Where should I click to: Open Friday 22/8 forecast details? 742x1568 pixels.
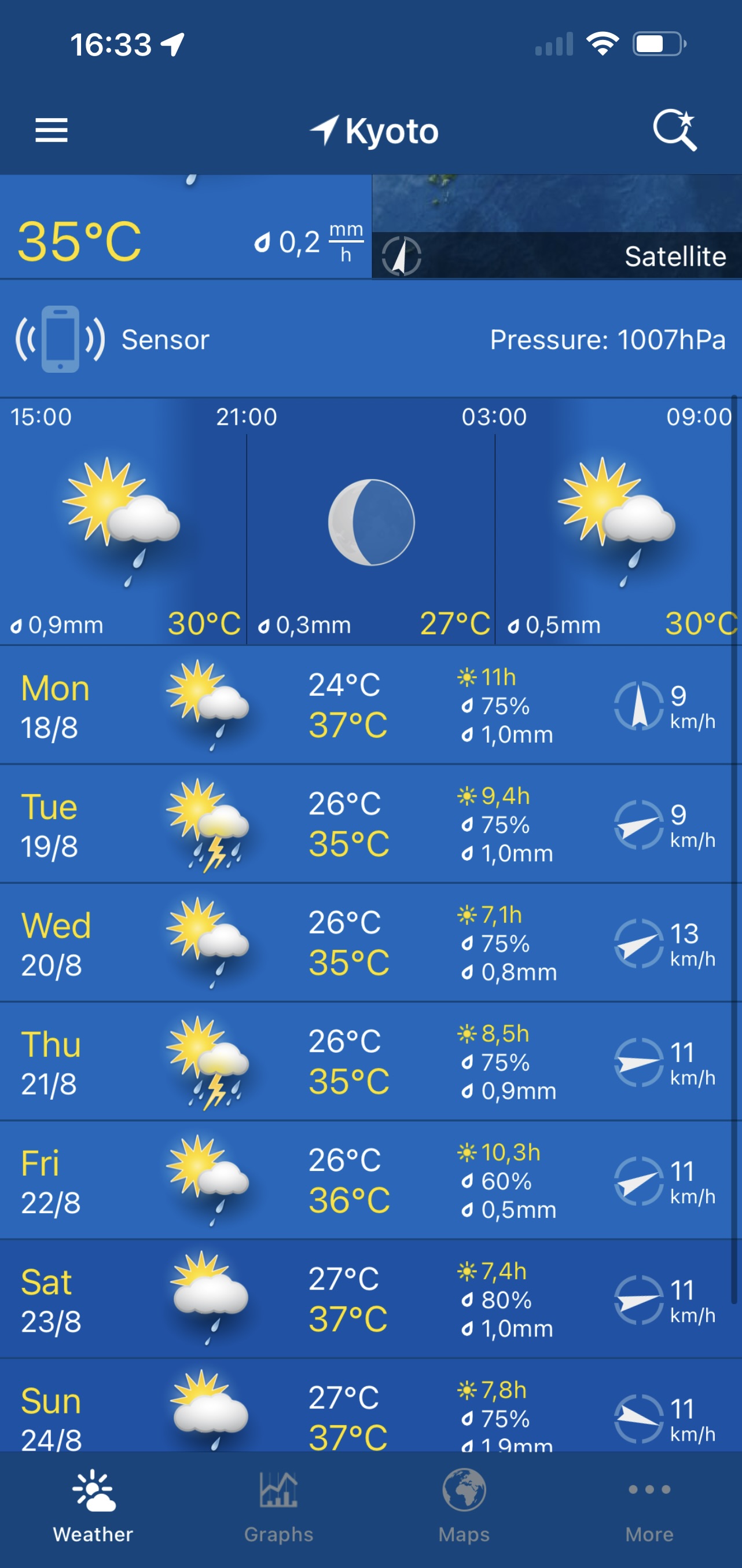point(370,1180)
